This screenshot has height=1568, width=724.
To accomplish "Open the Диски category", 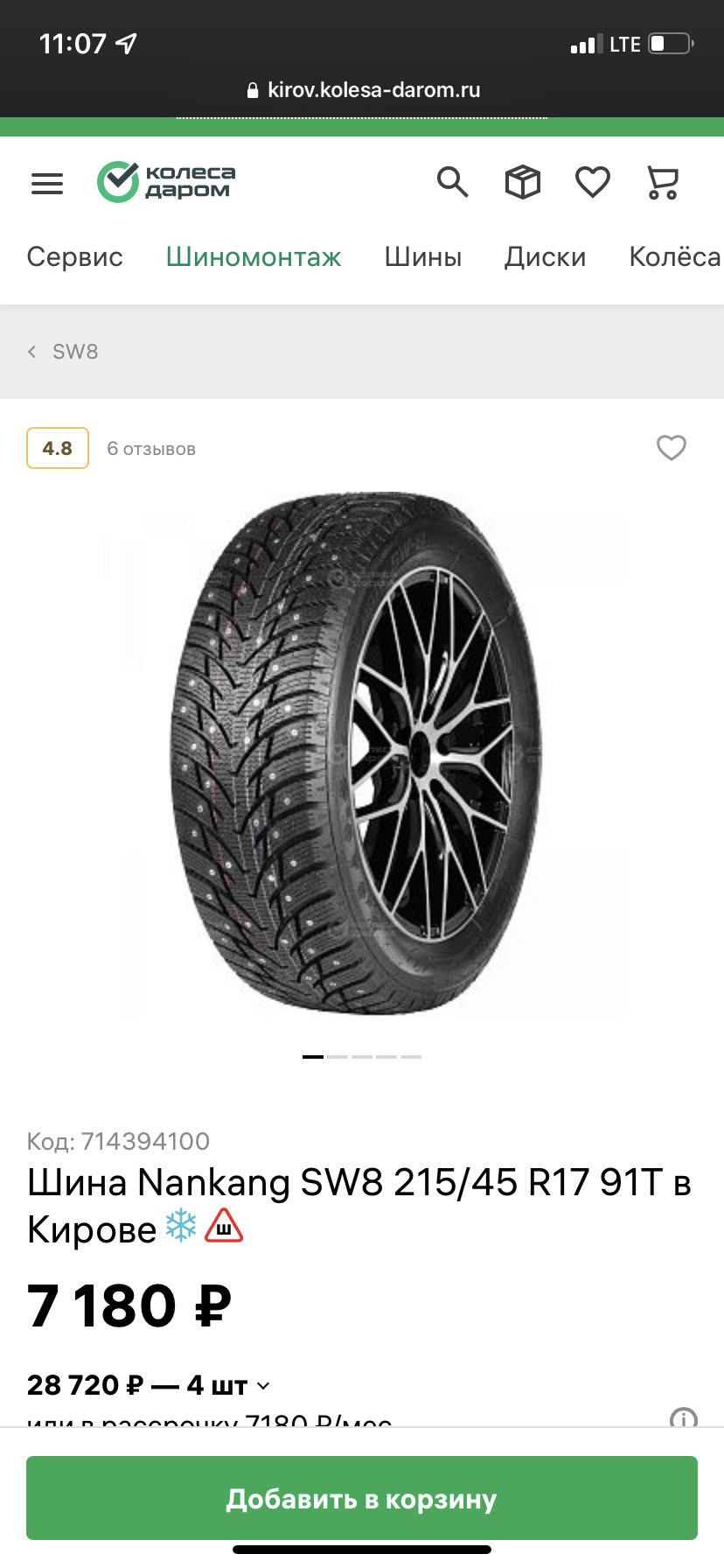I will pyautogui.click(x=545, y=257).
